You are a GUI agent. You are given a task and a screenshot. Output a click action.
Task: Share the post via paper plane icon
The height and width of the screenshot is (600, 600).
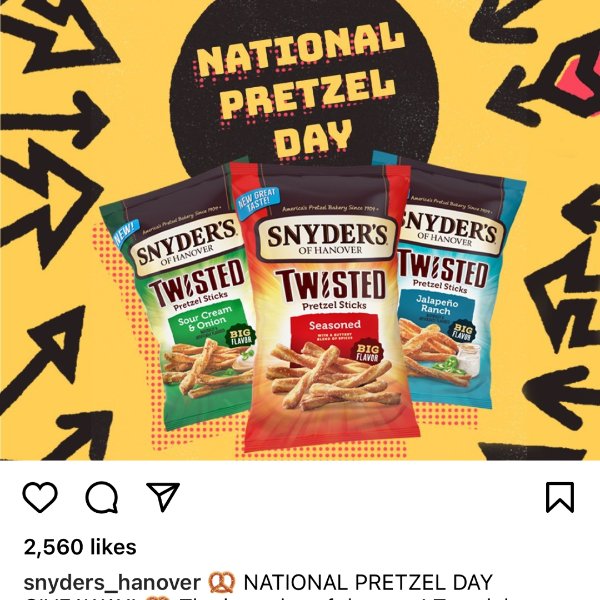(x=162, y=497)
